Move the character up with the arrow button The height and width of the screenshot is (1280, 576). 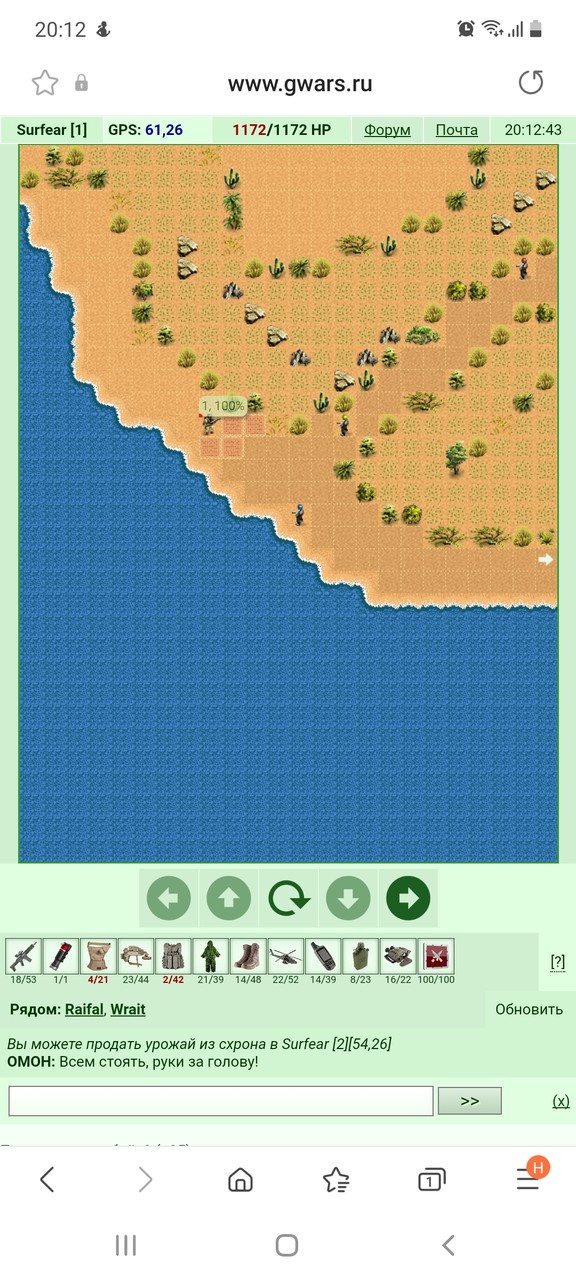tap(228, 899)
